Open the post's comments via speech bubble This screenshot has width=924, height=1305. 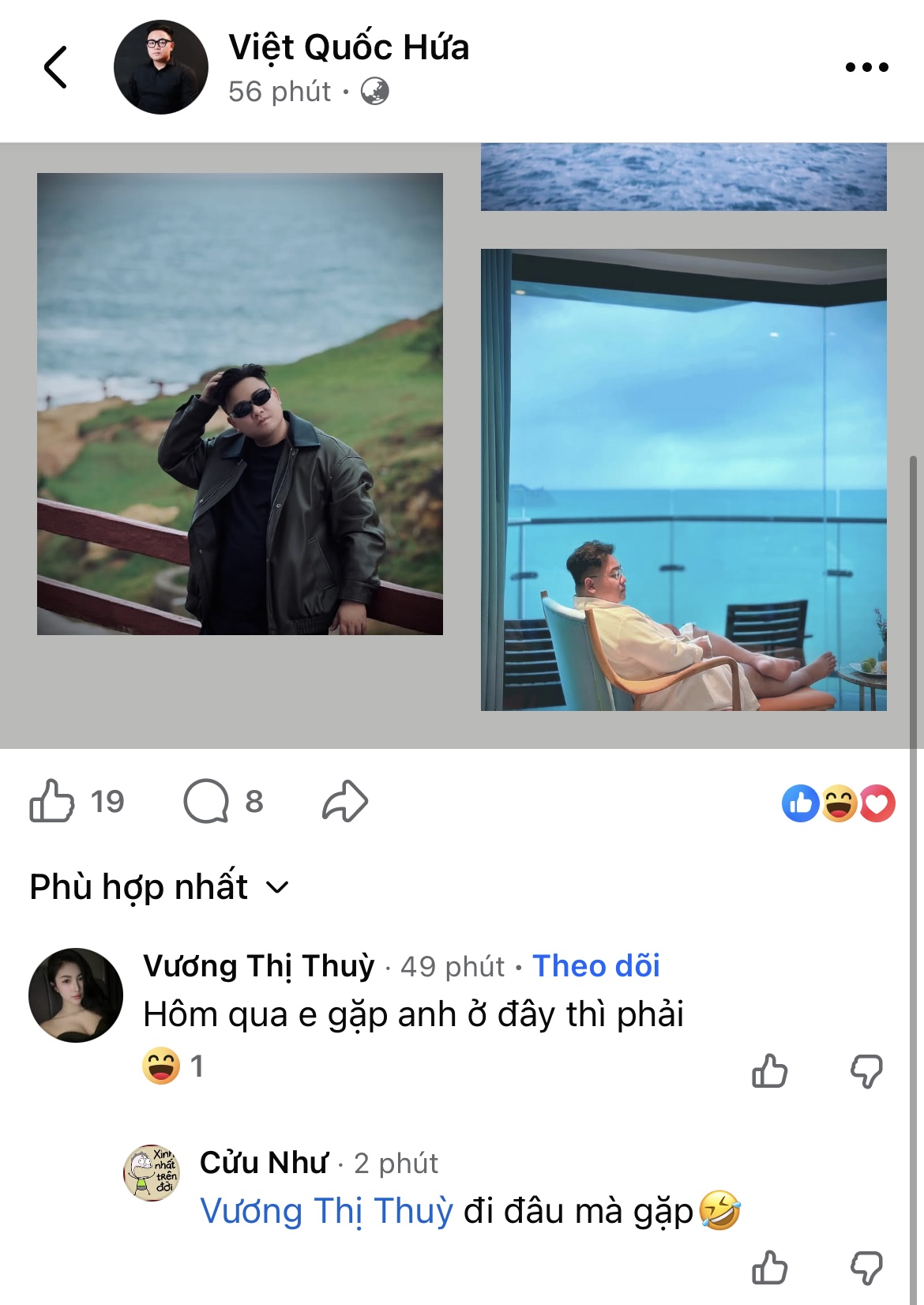tap(206, 801)
